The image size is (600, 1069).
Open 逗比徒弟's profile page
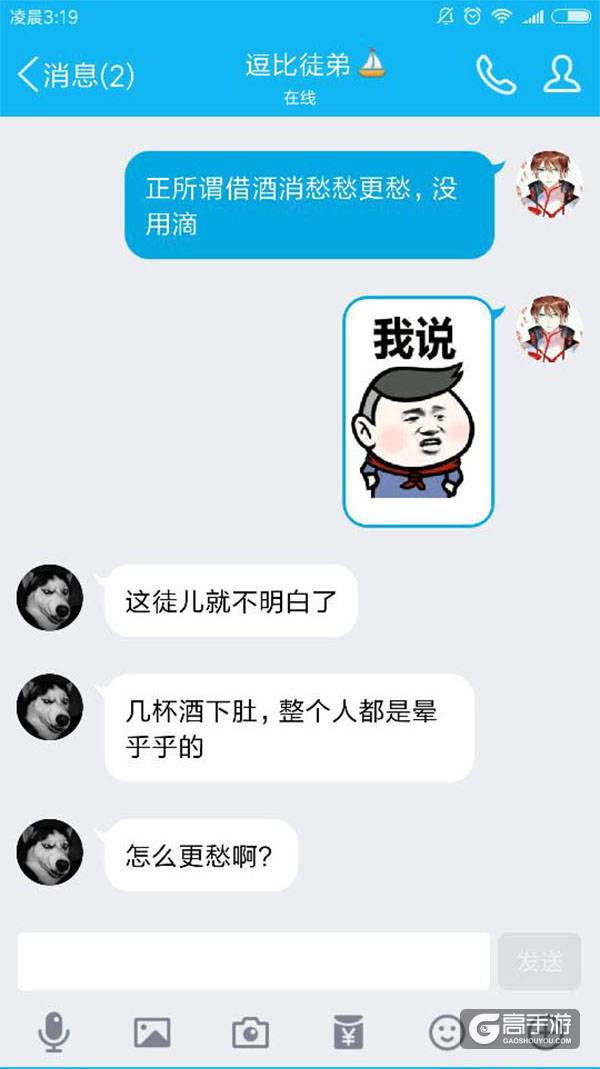[562, 75]
